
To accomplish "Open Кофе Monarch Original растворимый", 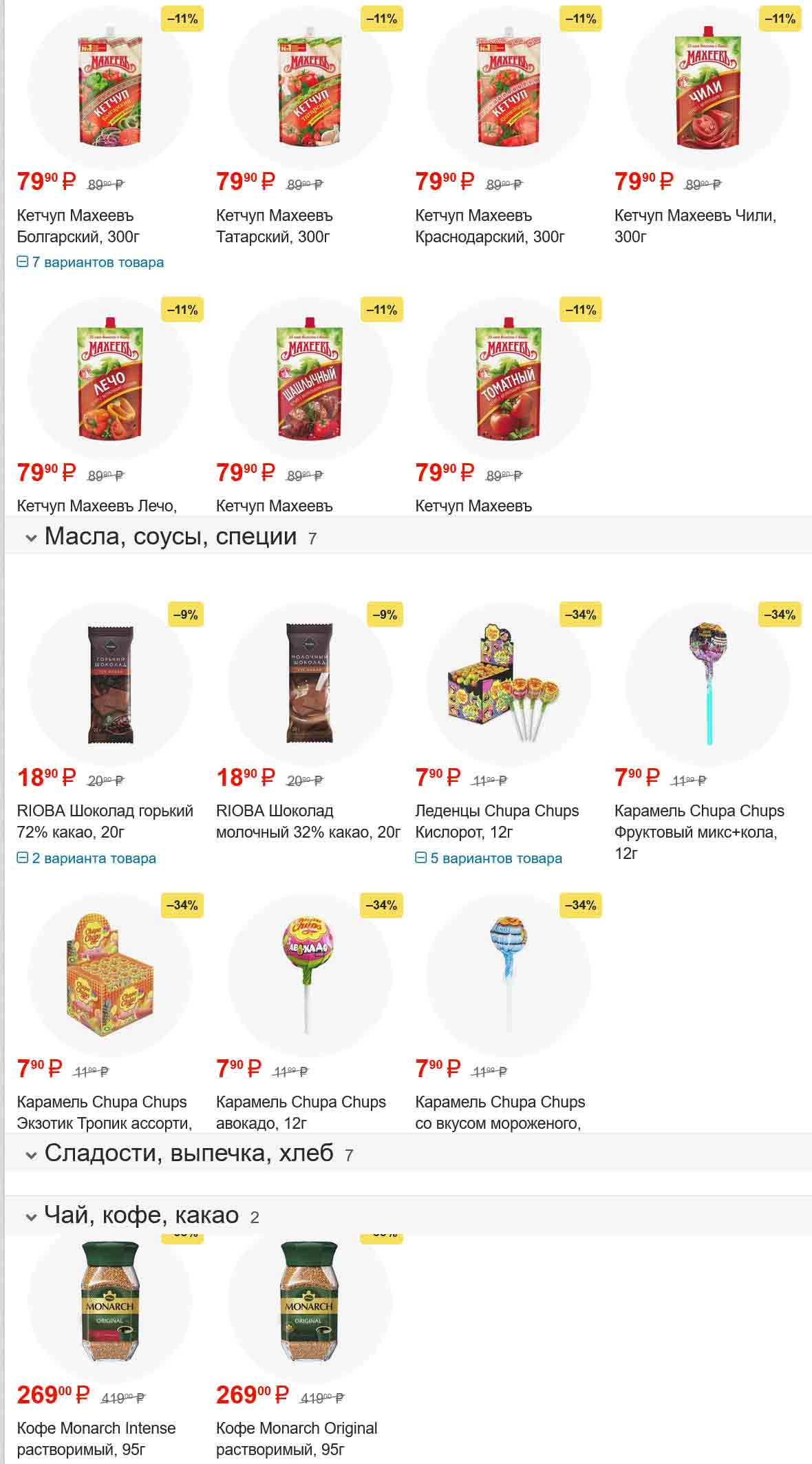I will click(x=297, y=1438).
